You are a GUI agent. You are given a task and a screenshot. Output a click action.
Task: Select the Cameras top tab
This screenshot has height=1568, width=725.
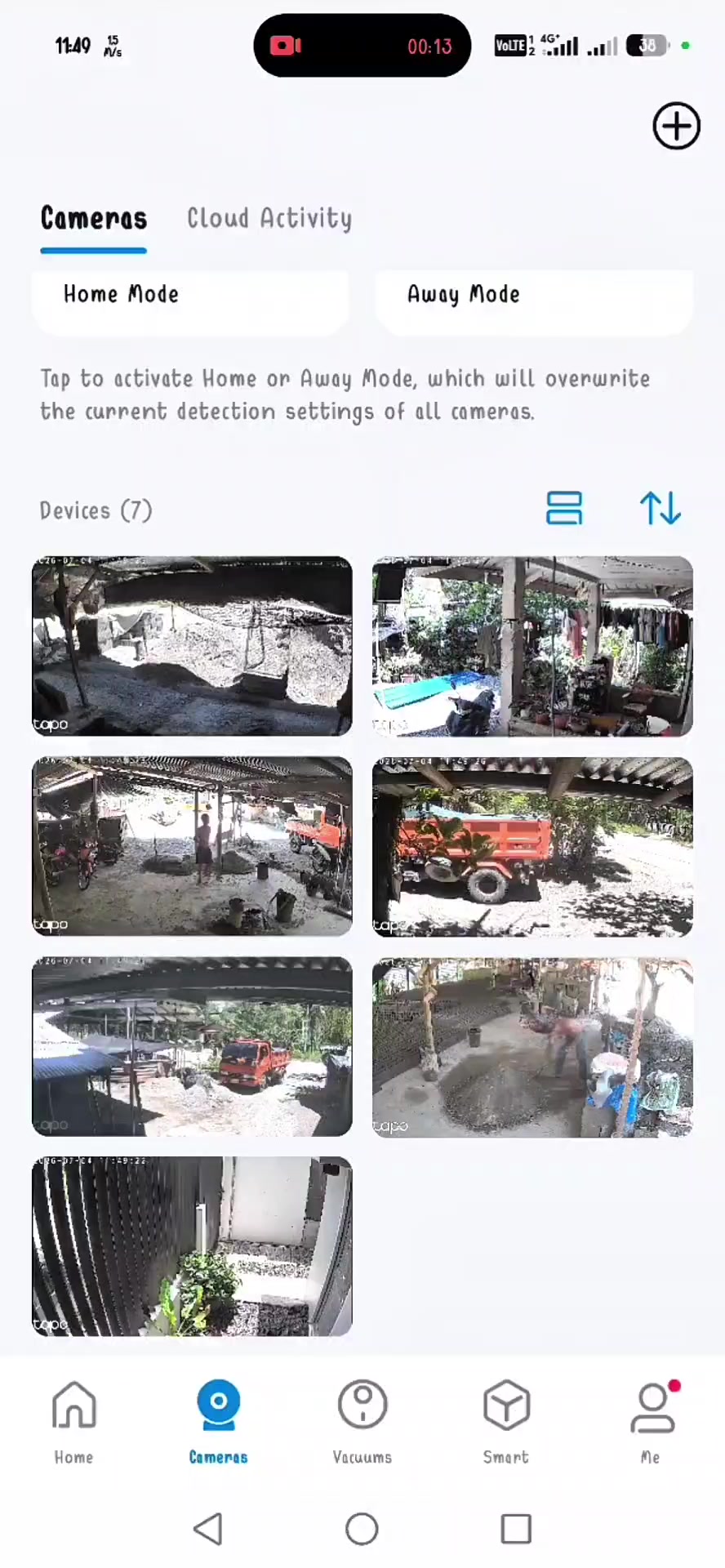click(x=94, y=219)
